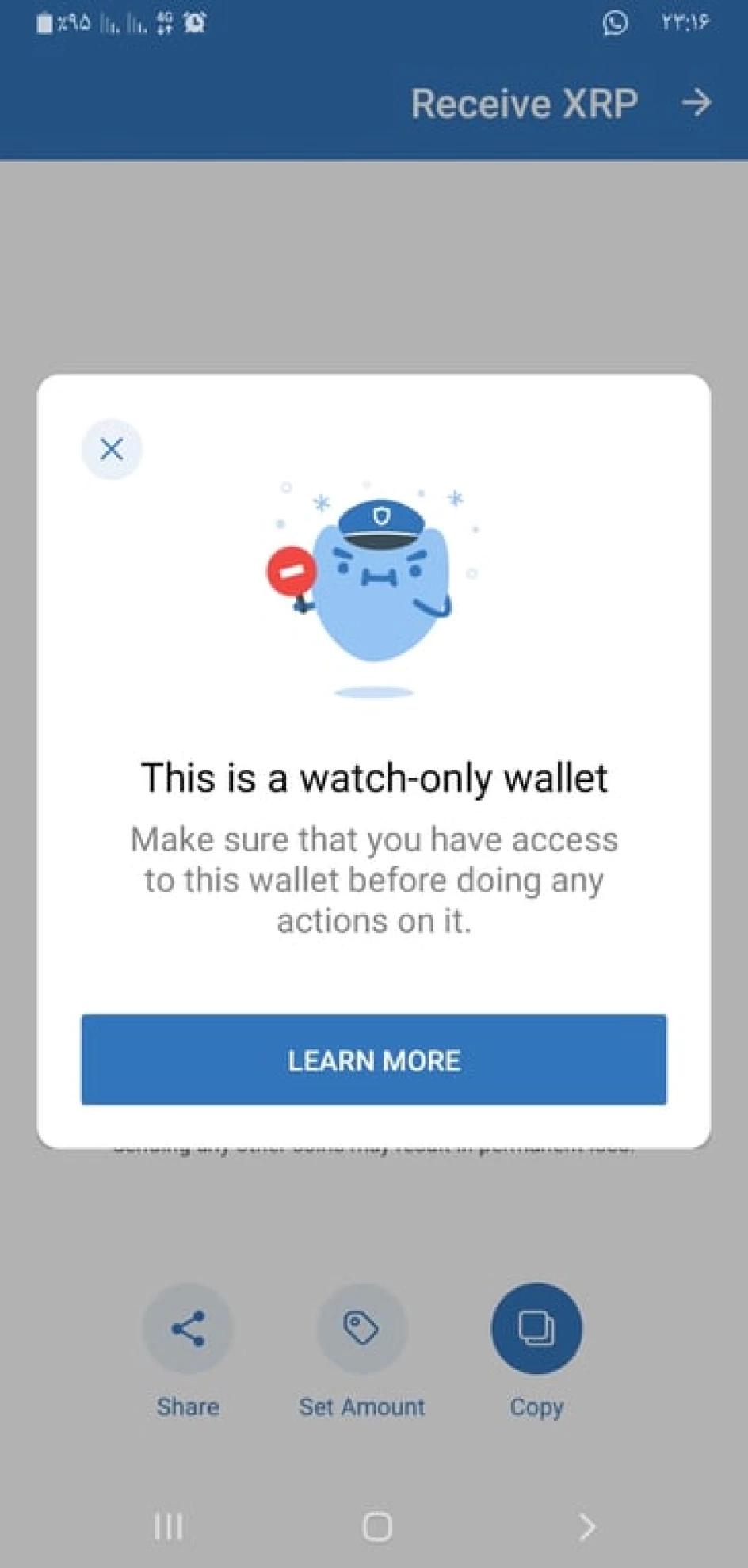Tap the LEARN MORE button

click(373, 1060)
